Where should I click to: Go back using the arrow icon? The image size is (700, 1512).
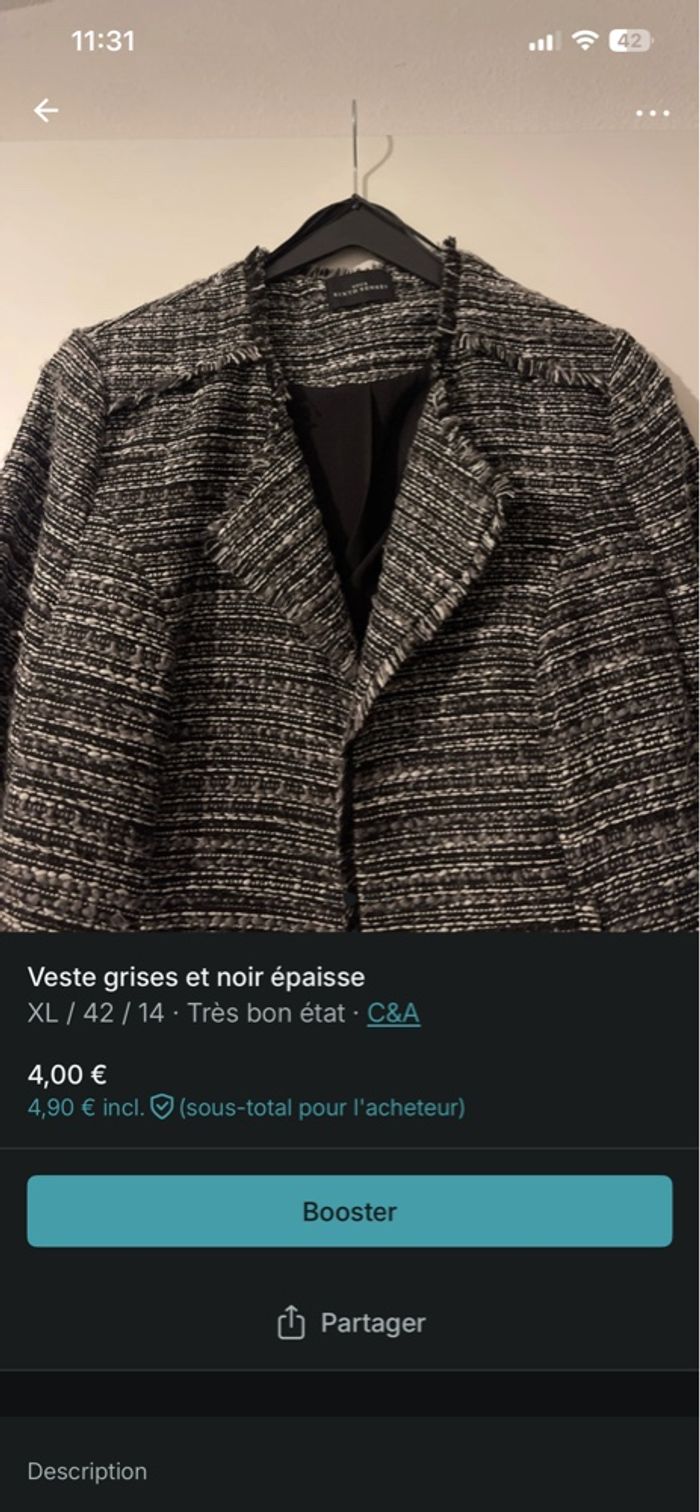coord(46,111)
